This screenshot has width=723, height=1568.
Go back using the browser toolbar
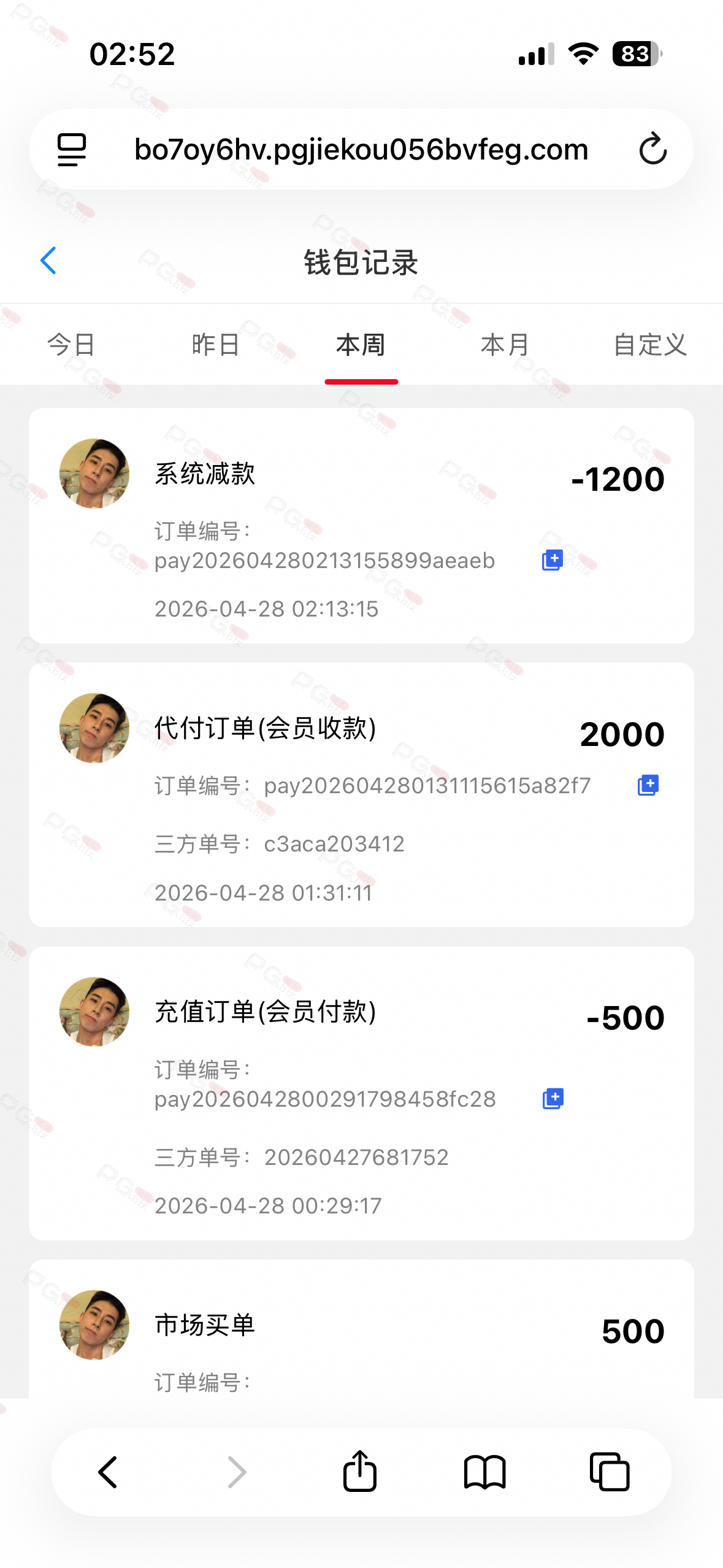click(x=109, y=1472)
